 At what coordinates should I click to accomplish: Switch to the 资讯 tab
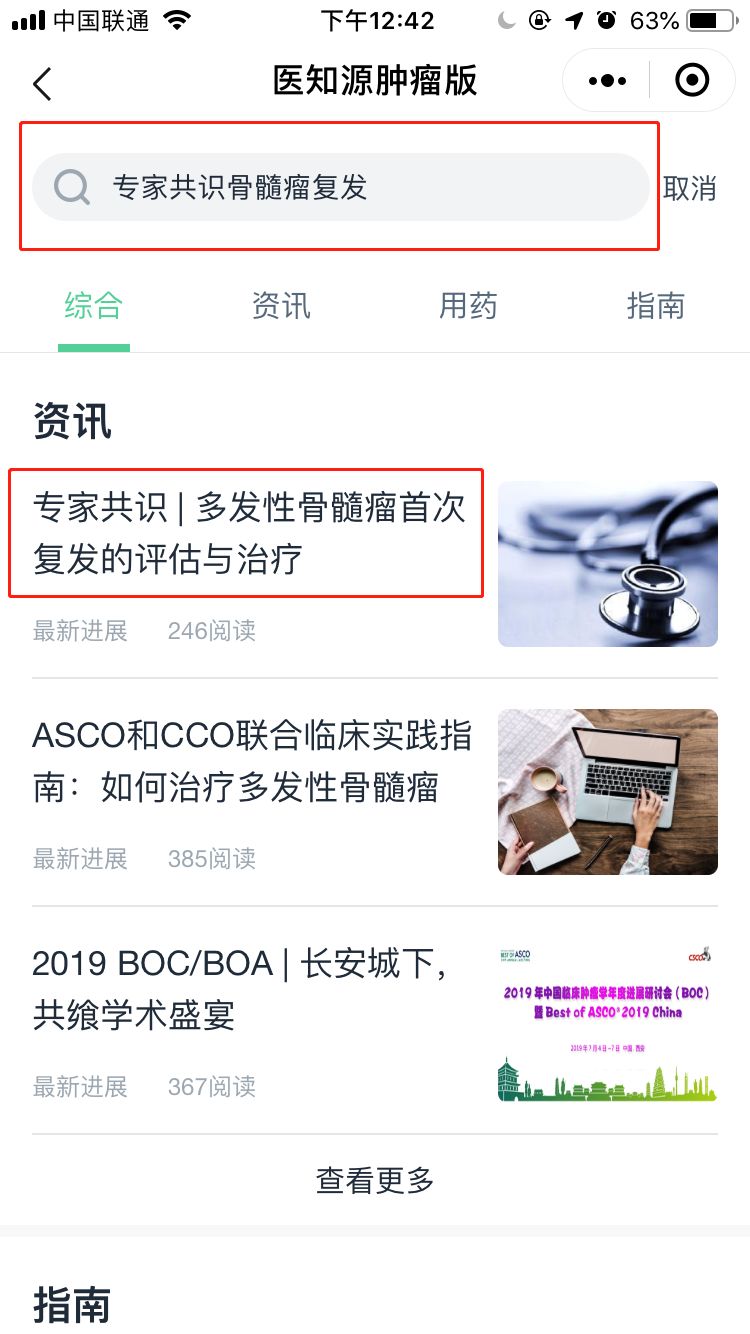tap(280, 307)
